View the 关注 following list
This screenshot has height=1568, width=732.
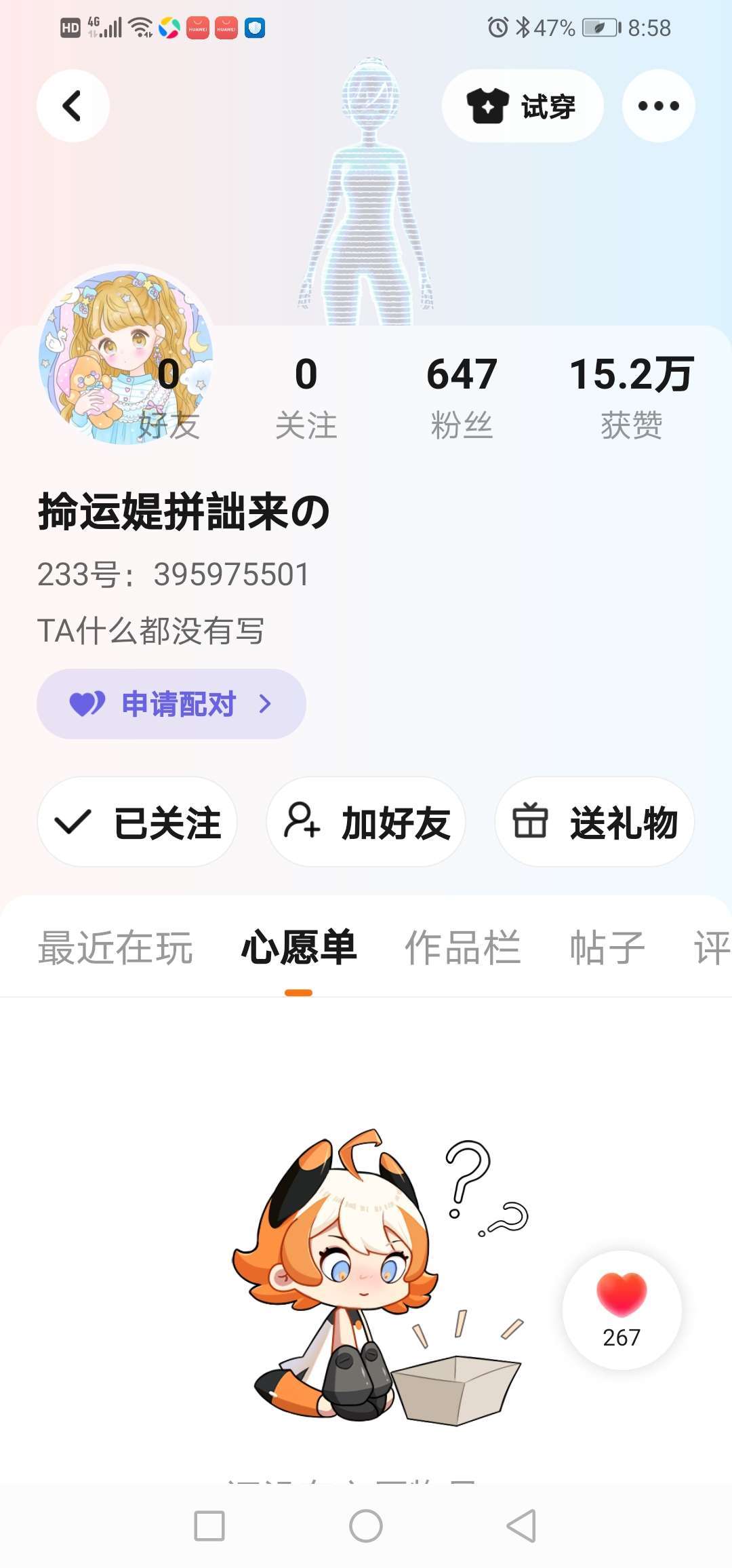coord(306,397)
